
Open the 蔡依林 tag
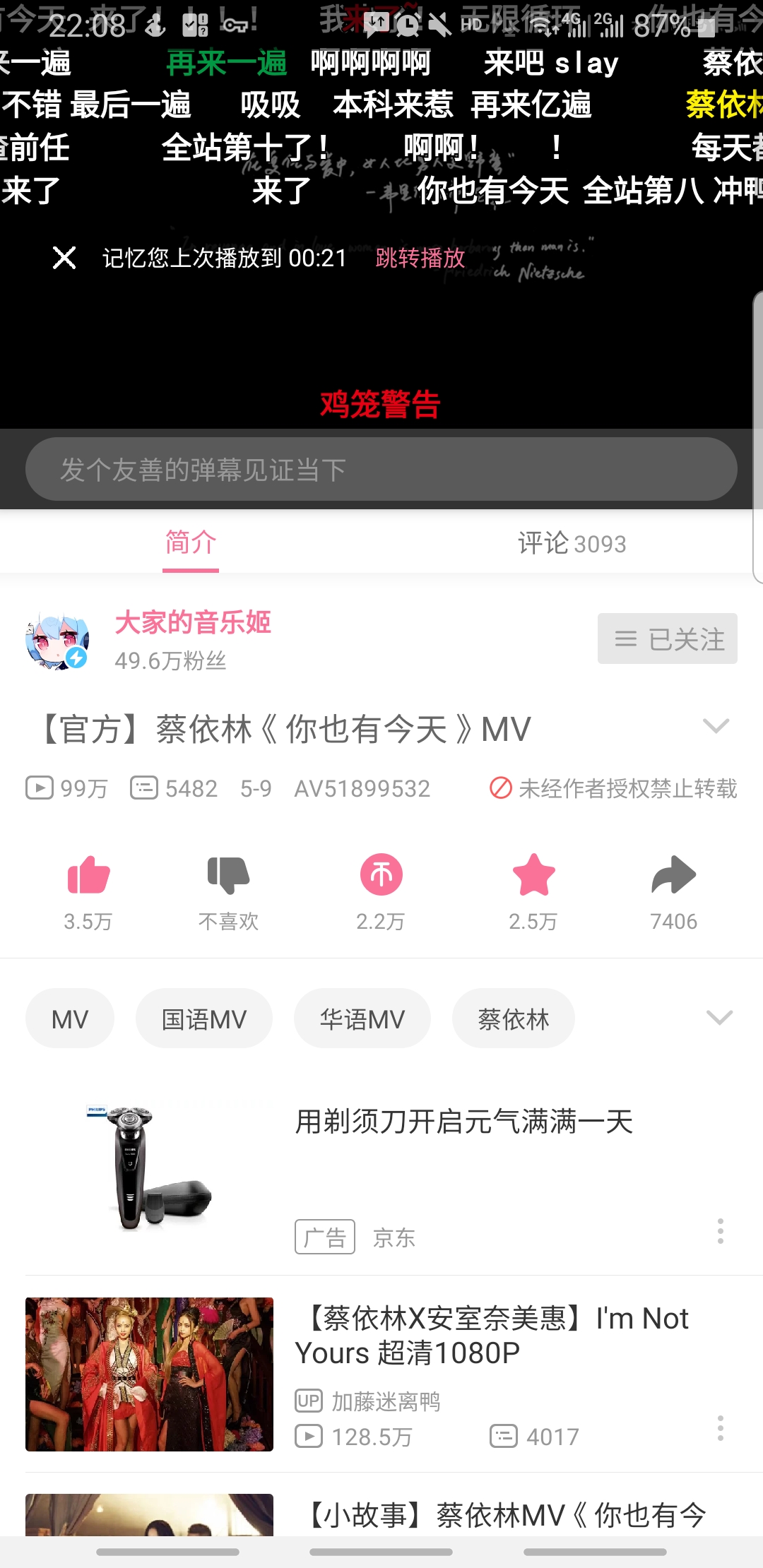(x=514, y=1019)
